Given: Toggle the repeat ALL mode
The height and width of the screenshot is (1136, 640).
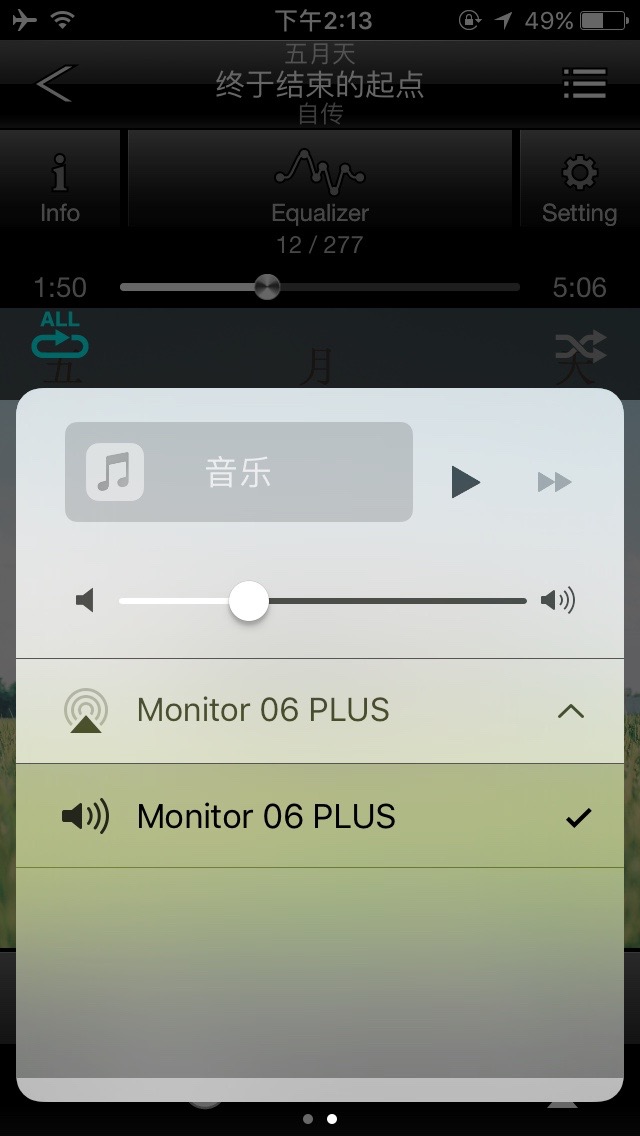Looking at the screenshot, I should (x=60, y=336).
